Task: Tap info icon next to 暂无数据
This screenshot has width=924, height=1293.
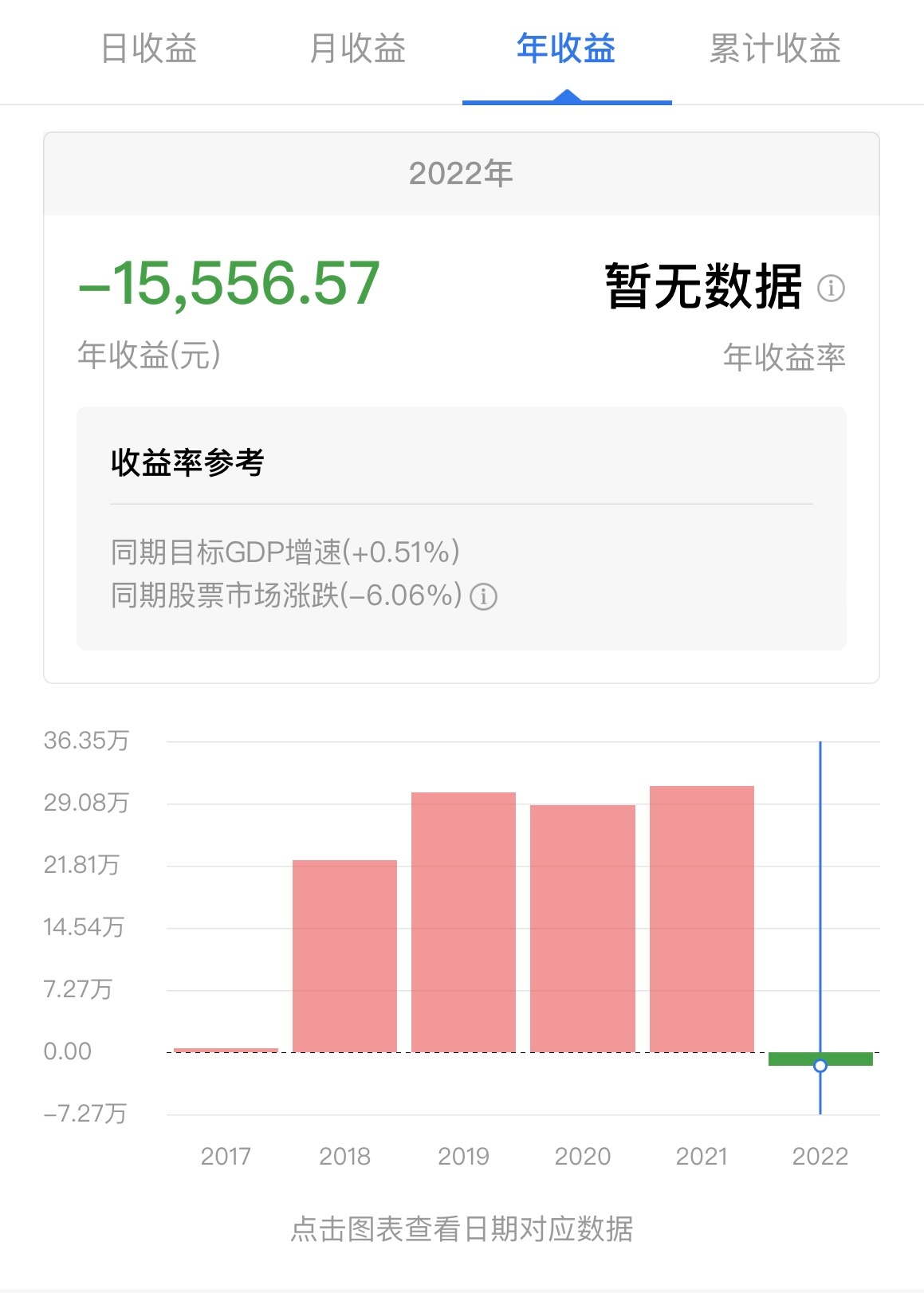Action: pyautogui.click(x=831, y=288)
